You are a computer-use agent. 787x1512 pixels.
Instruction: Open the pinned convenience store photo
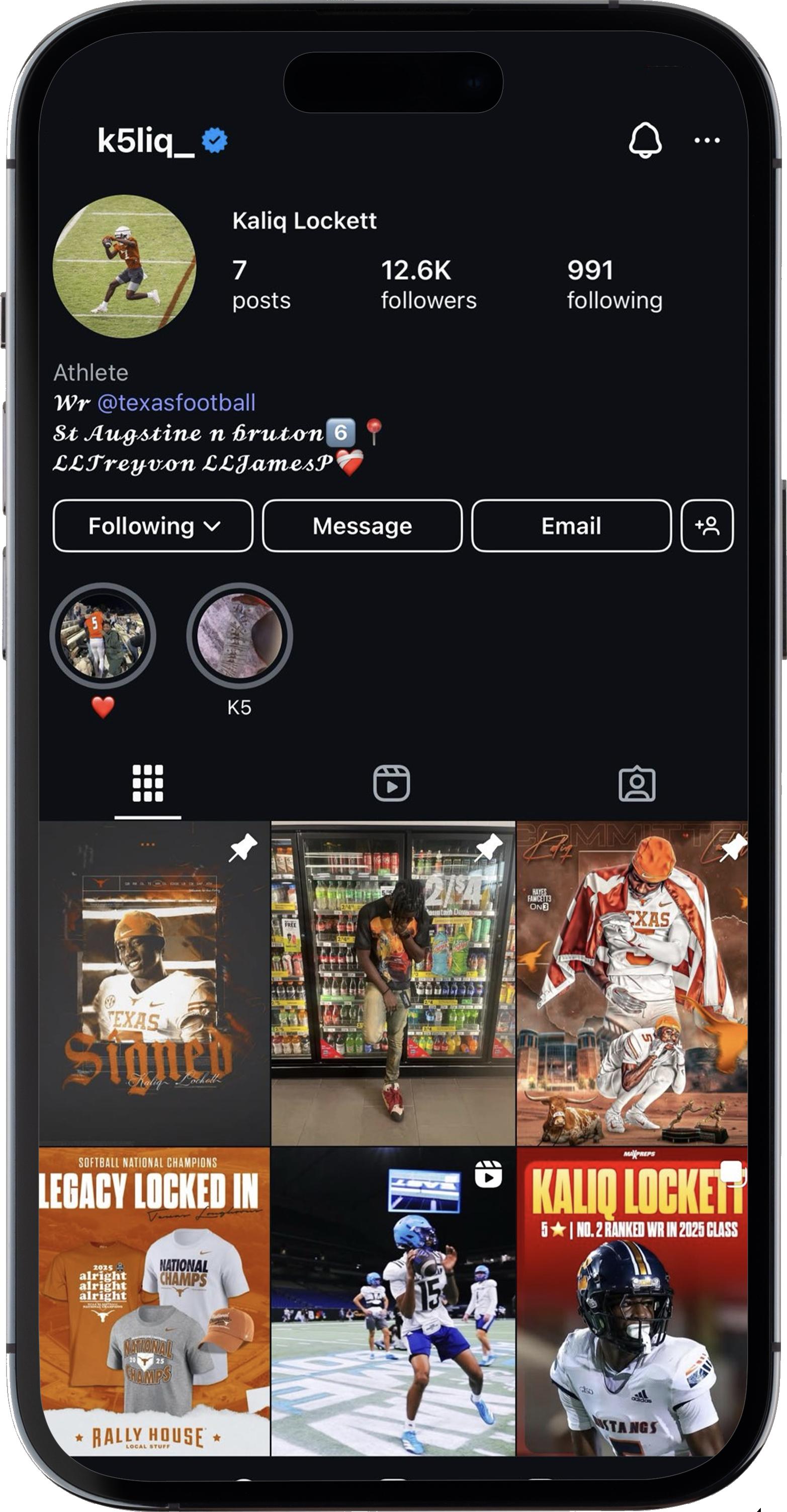(x=393, y=983)
